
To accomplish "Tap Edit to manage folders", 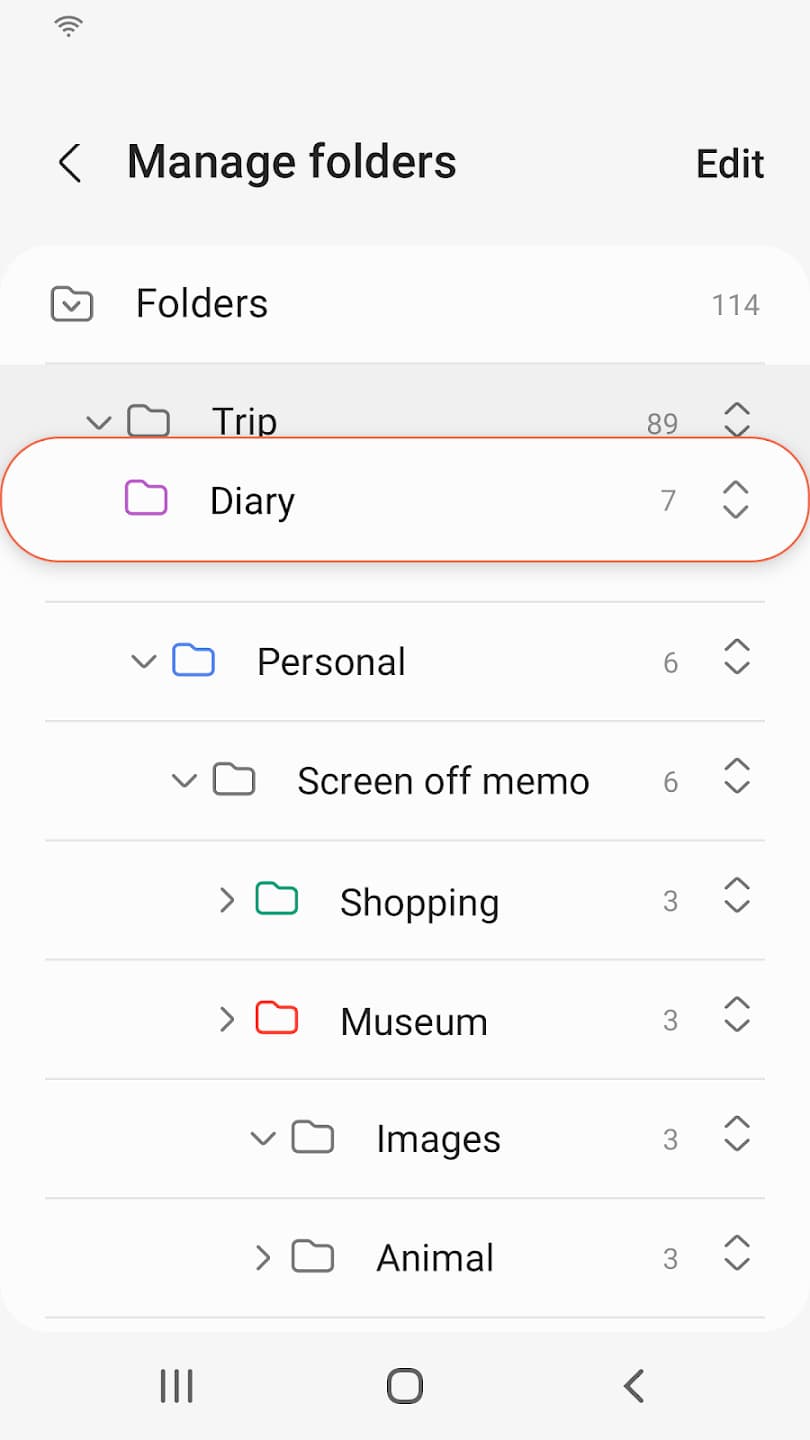I will click(729, 163).
